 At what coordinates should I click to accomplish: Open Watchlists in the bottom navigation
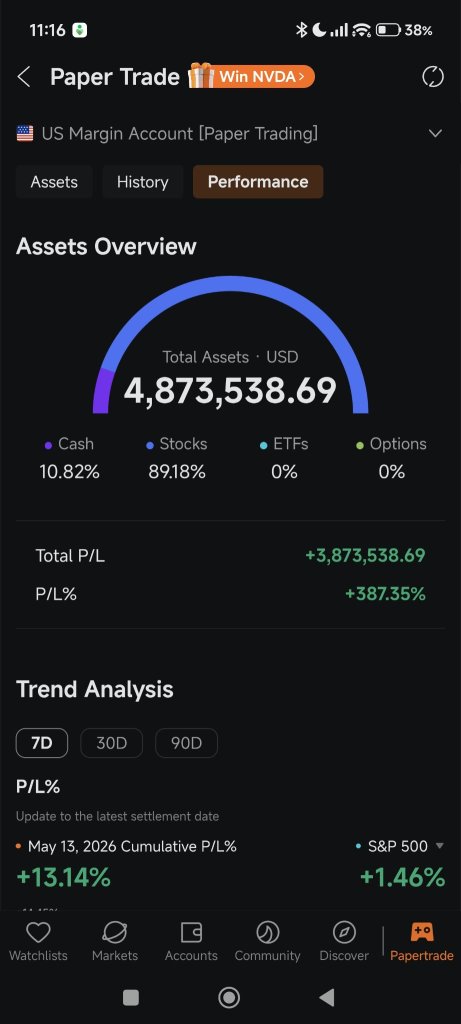pyautogui.click(x=38, y=942)
